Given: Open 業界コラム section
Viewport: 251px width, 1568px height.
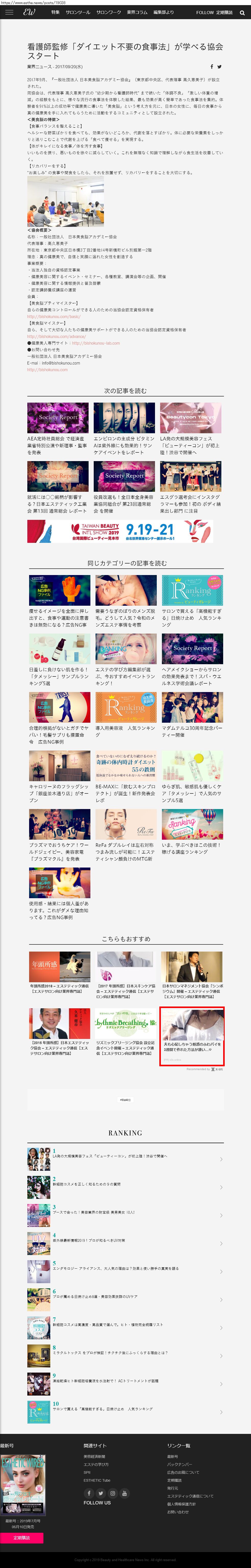Looking at the screenshot, I should (x=137, y=12).
